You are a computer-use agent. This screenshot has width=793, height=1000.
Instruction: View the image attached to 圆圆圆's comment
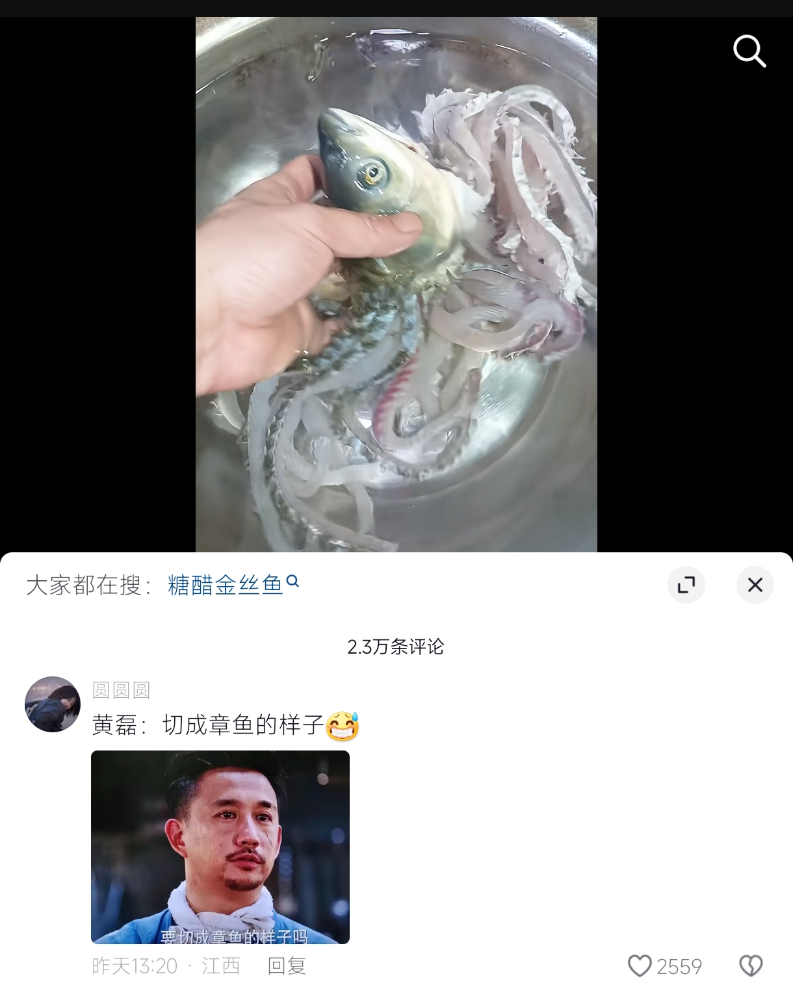[220, 847]
